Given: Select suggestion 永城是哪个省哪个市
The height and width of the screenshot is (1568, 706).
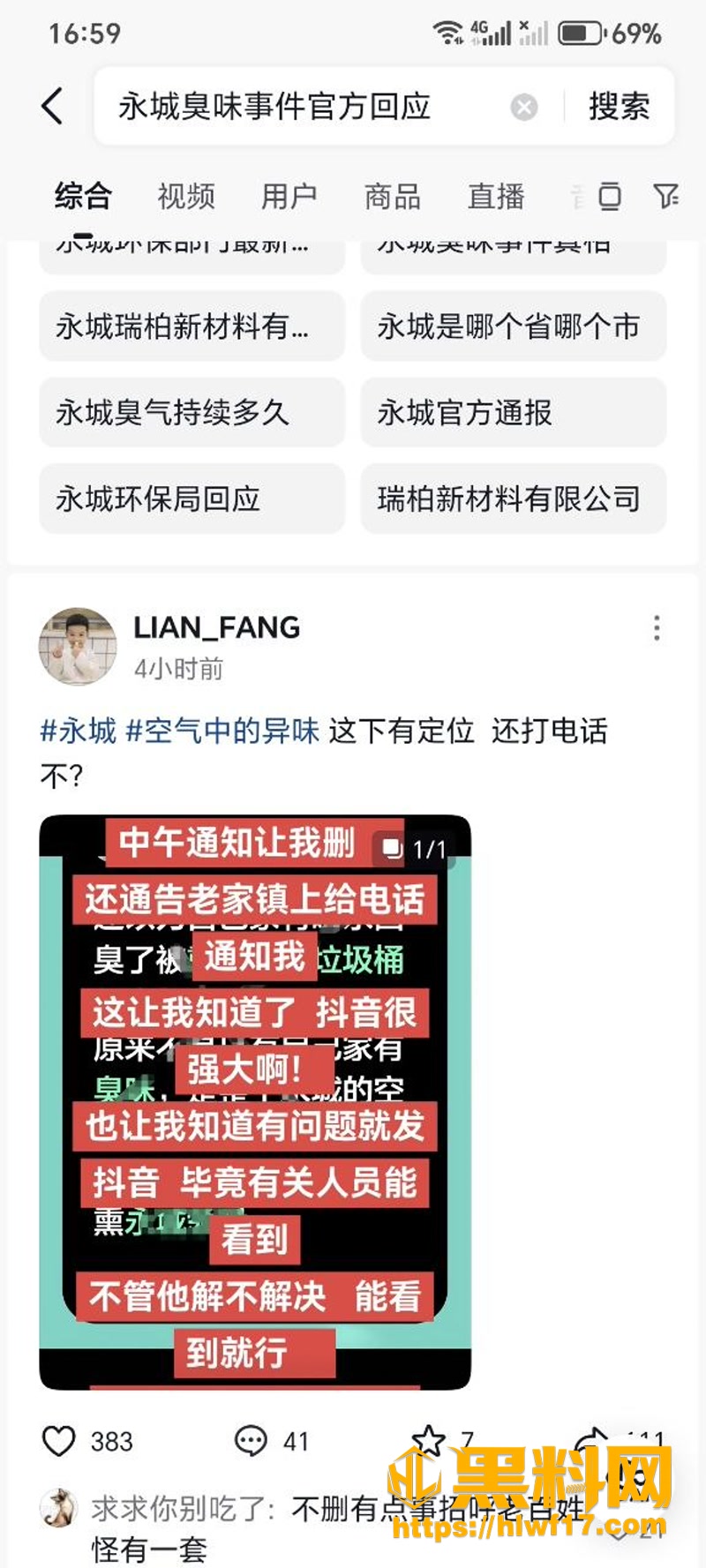Looking at the screenshot, I should point(514,326).
